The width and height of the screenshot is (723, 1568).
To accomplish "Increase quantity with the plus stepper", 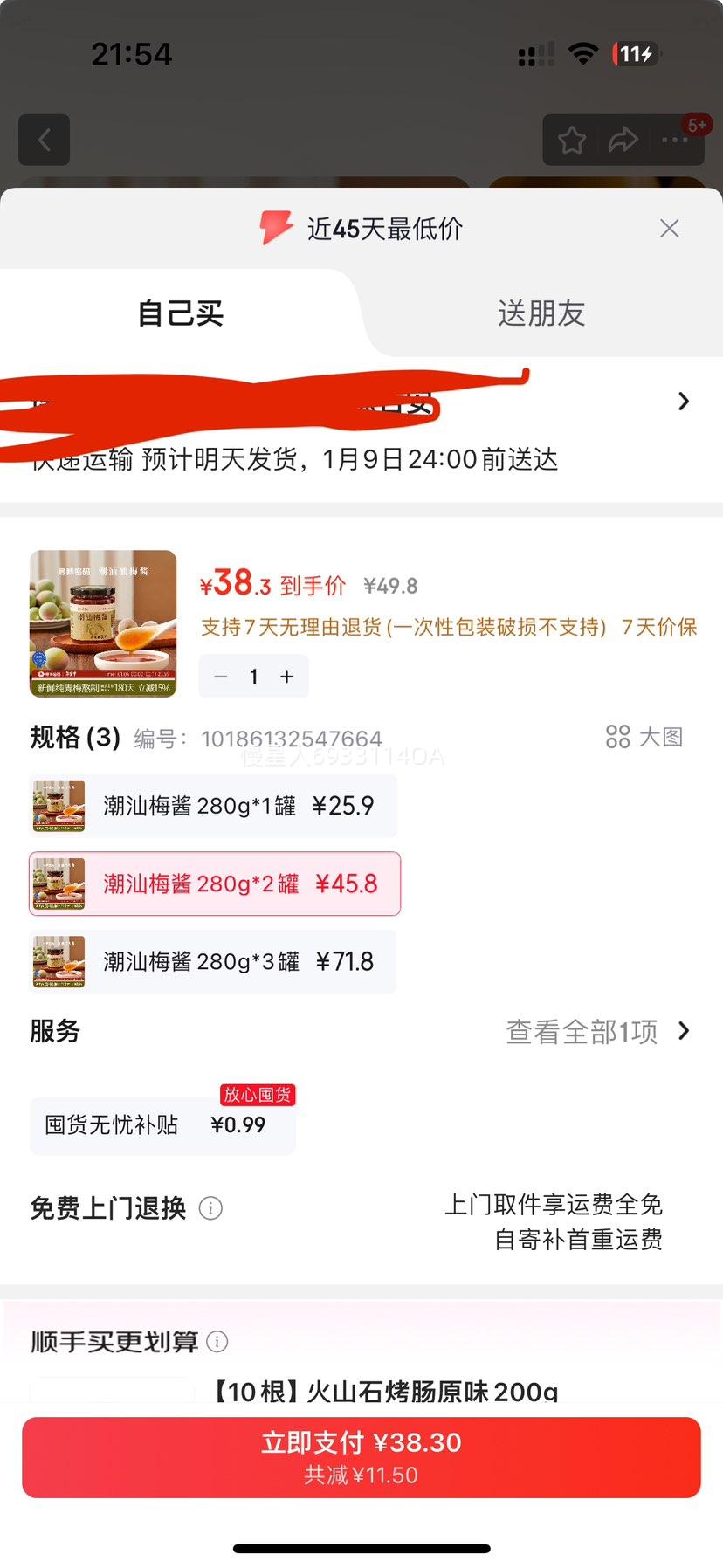I will 286,676.
